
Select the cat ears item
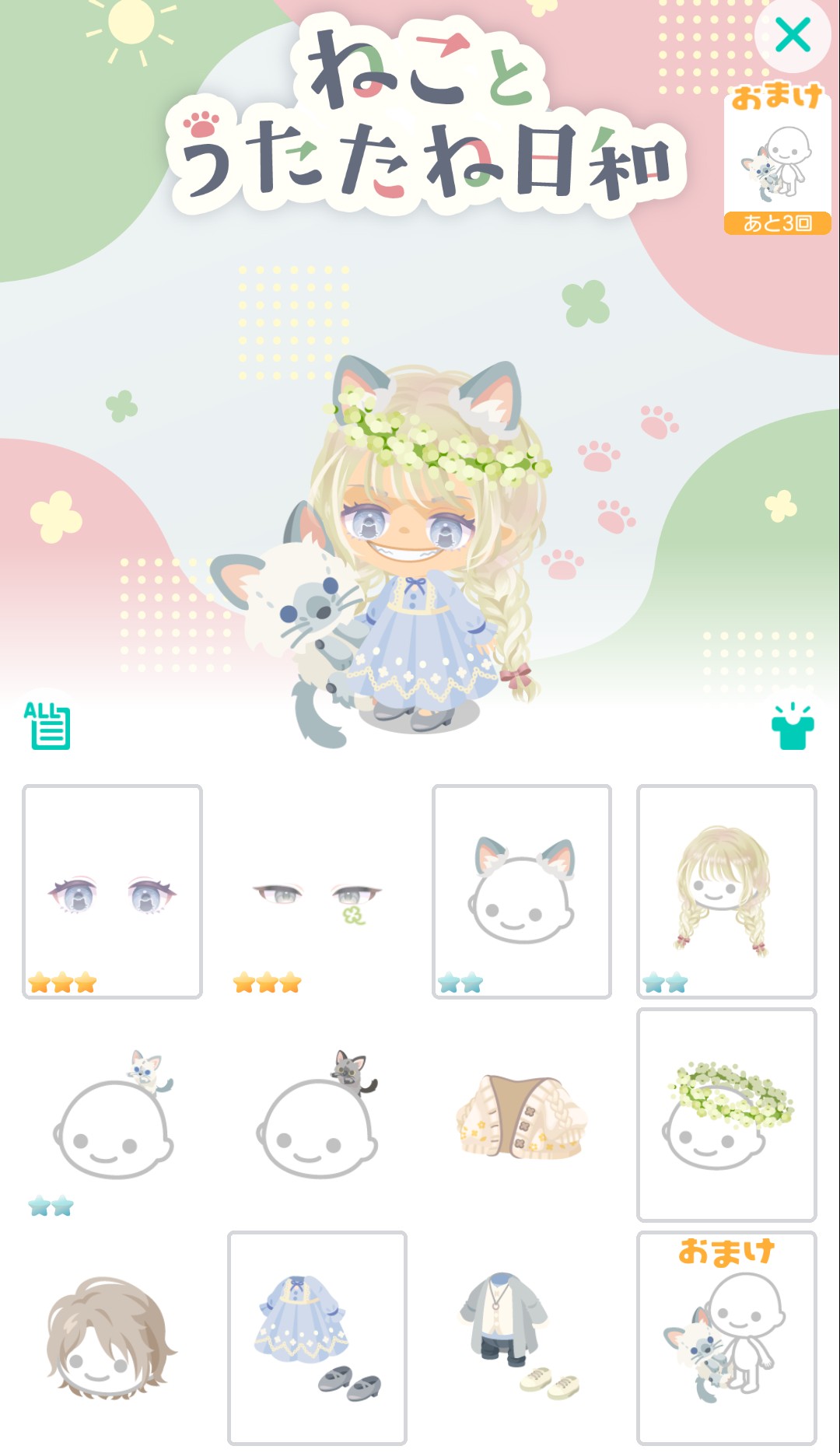click(522, 891)
